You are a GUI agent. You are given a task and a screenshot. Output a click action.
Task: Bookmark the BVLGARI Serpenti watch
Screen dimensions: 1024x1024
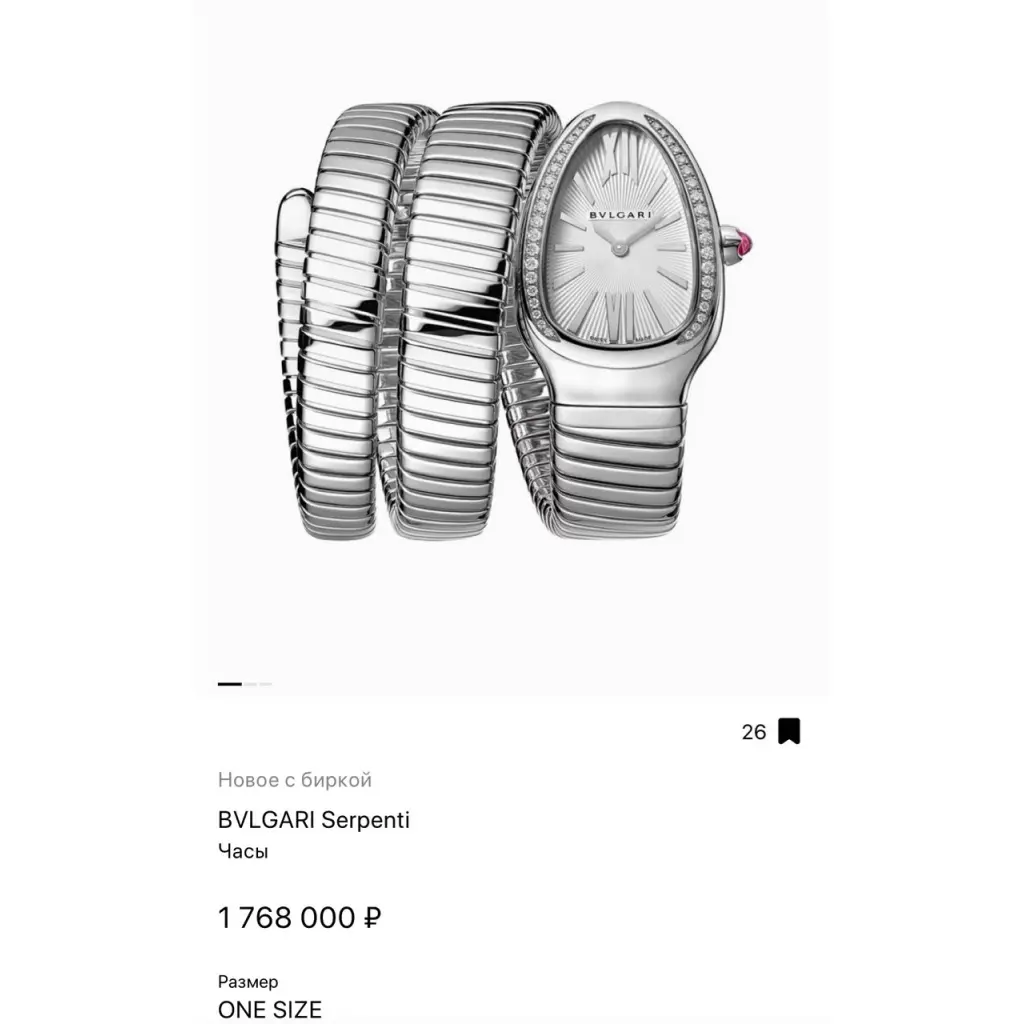[789, 731]
